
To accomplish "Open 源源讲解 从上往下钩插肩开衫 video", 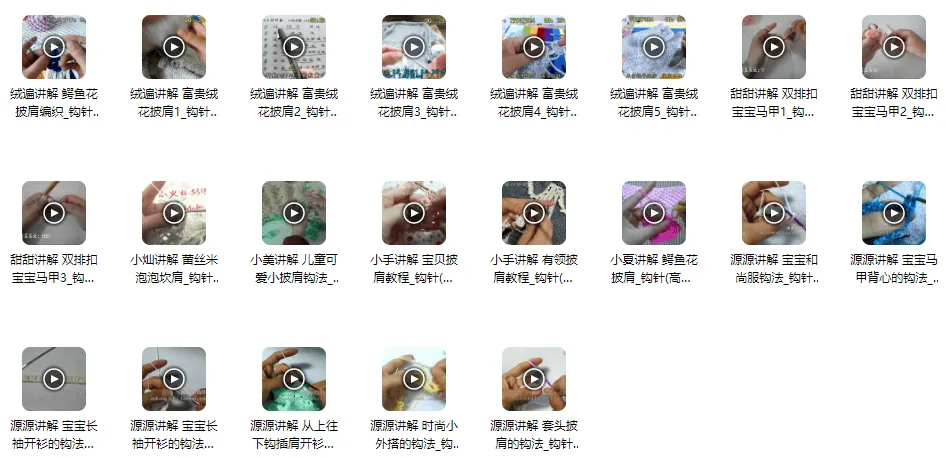I will click(x=294, y=379).
